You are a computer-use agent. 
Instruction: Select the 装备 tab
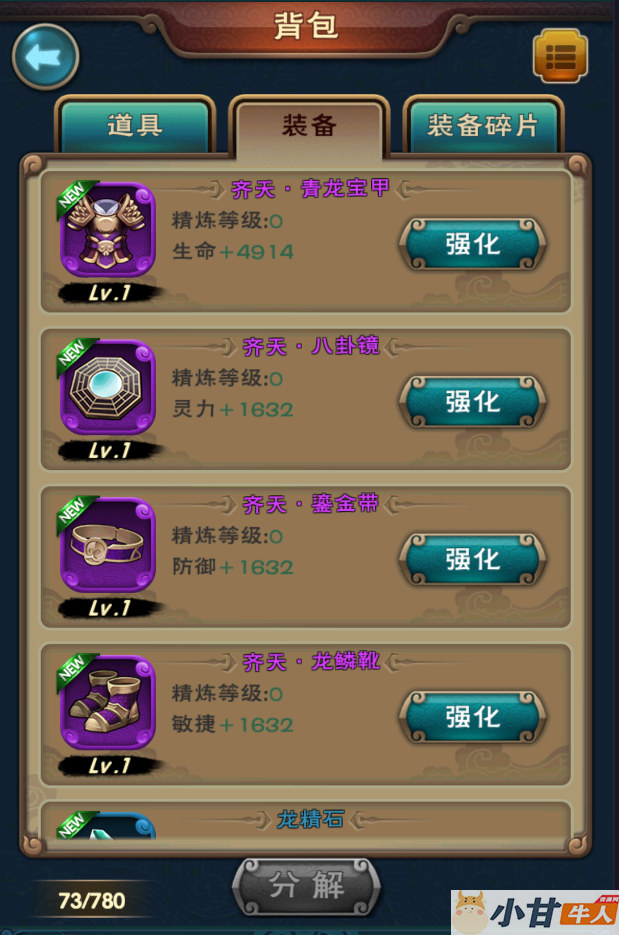[x=309, y=126]
